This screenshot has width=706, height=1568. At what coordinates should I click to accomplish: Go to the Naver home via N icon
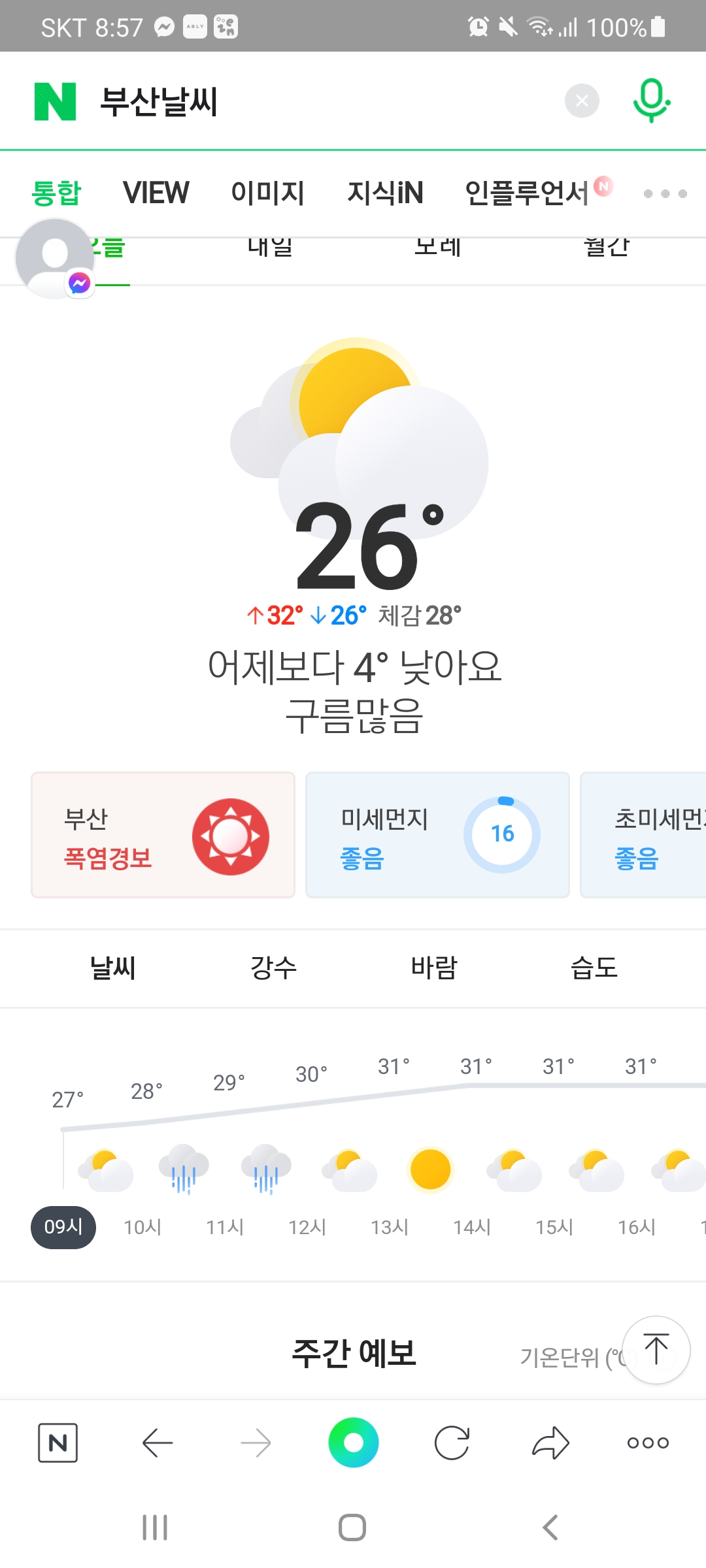(x=58, y=1443)
